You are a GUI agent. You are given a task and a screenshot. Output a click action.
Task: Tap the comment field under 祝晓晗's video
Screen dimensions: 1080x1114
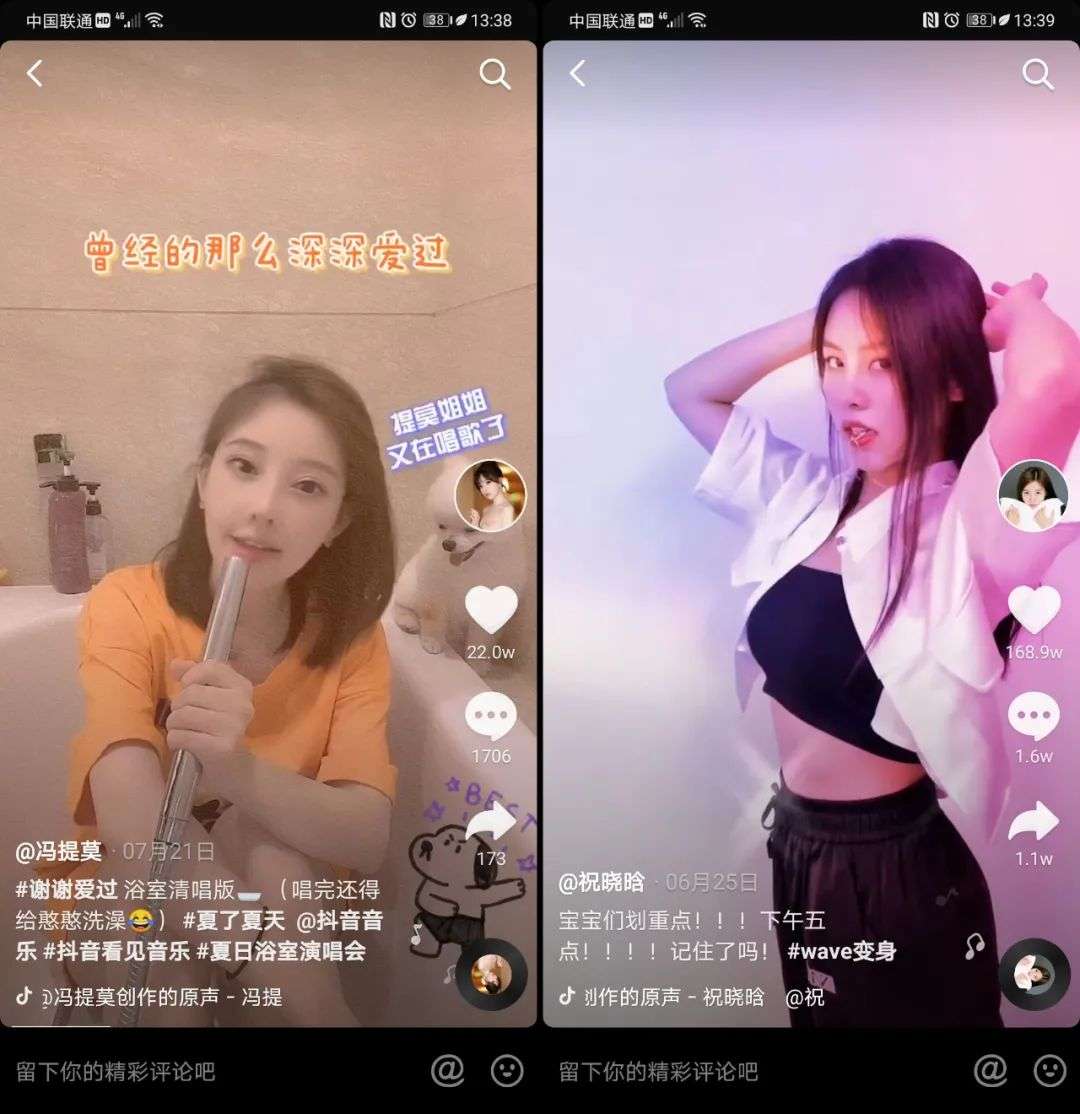[700, 1072]
